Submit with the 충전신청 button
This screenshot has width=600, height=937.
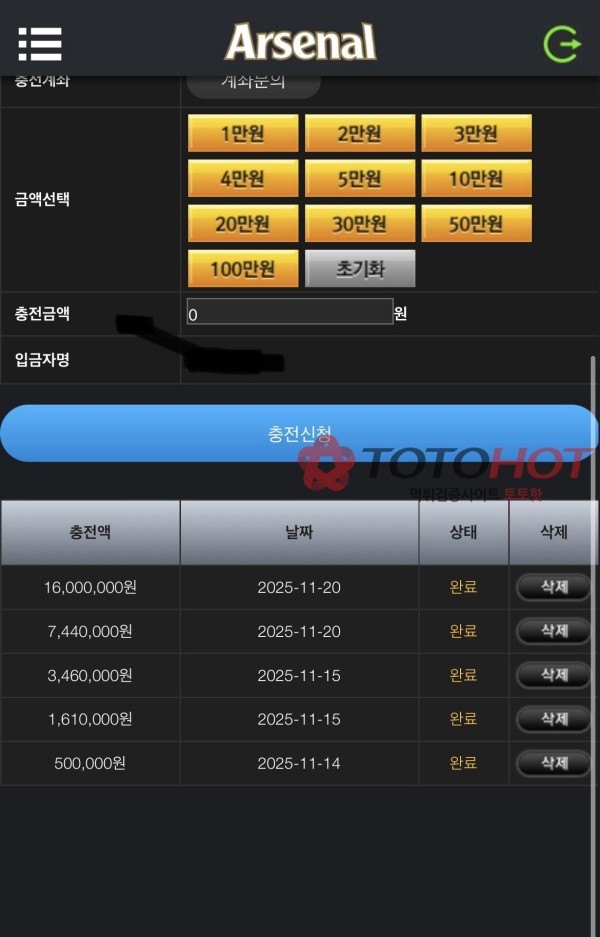point(298,434)
